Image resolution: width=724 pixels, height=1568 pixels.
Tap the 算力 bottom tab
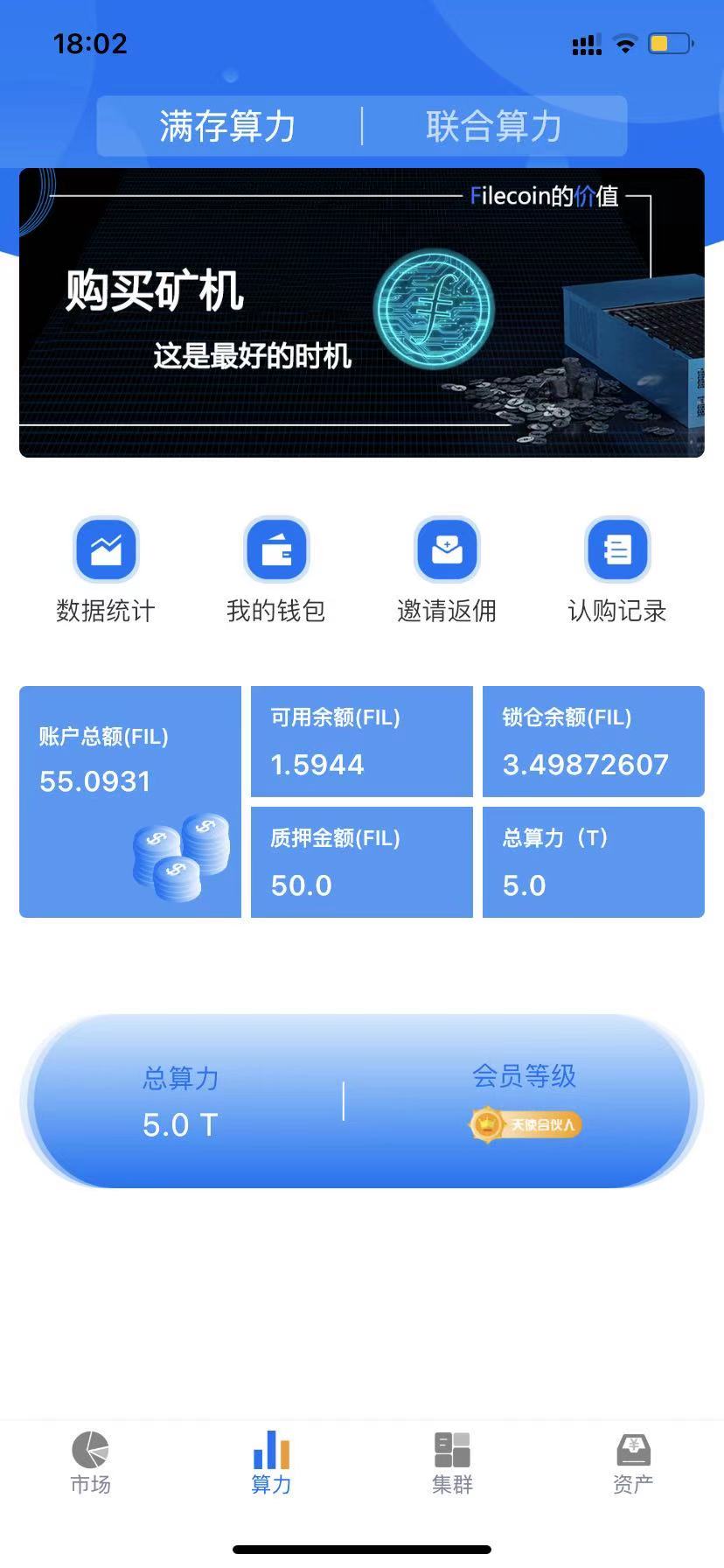pos(272,1462)
